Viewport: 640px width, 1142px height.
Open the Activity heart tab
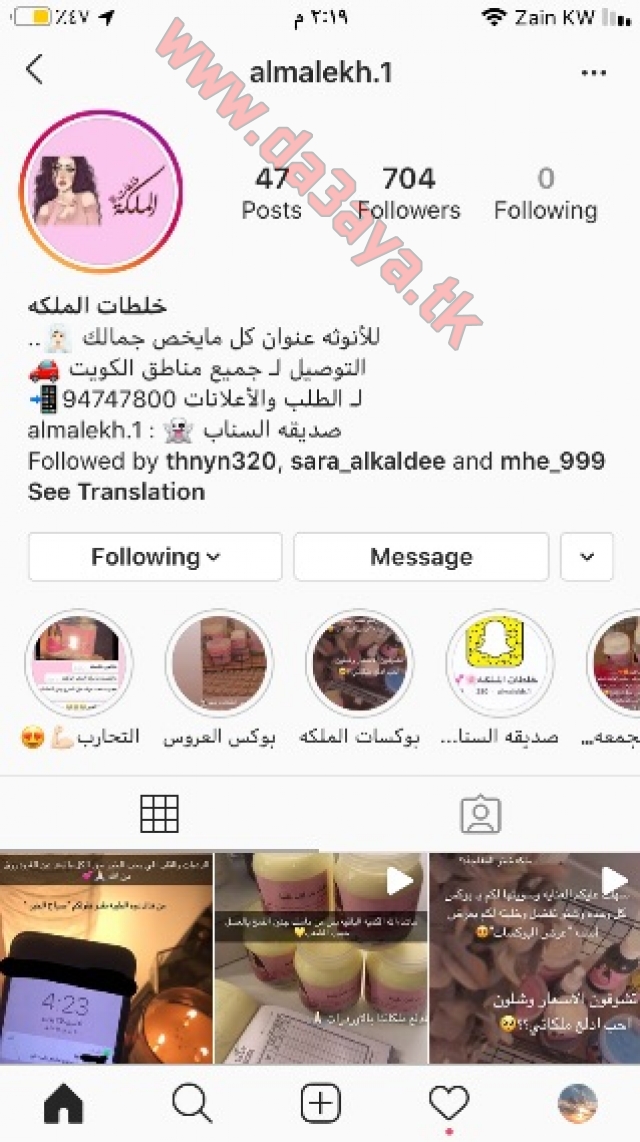point(449,1104)
